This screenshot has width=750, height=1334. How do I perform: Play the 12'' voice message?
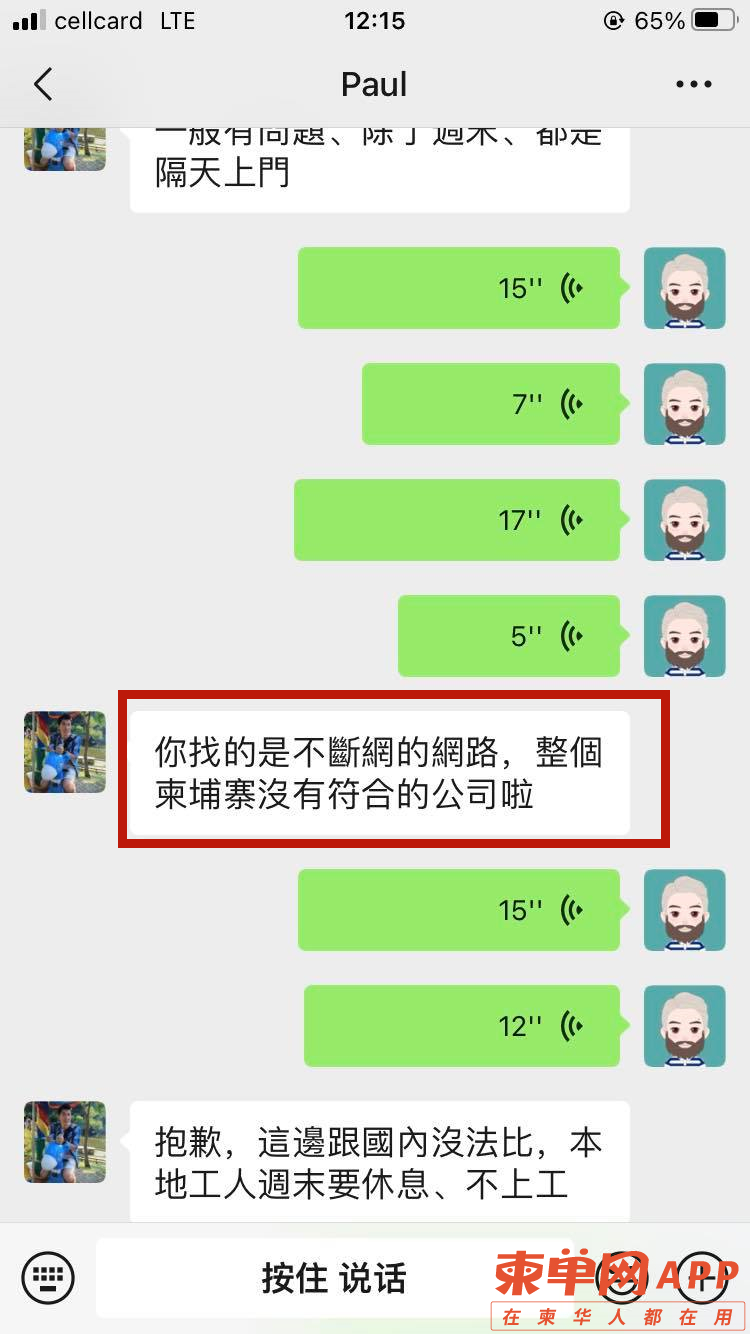[462, 1026]
